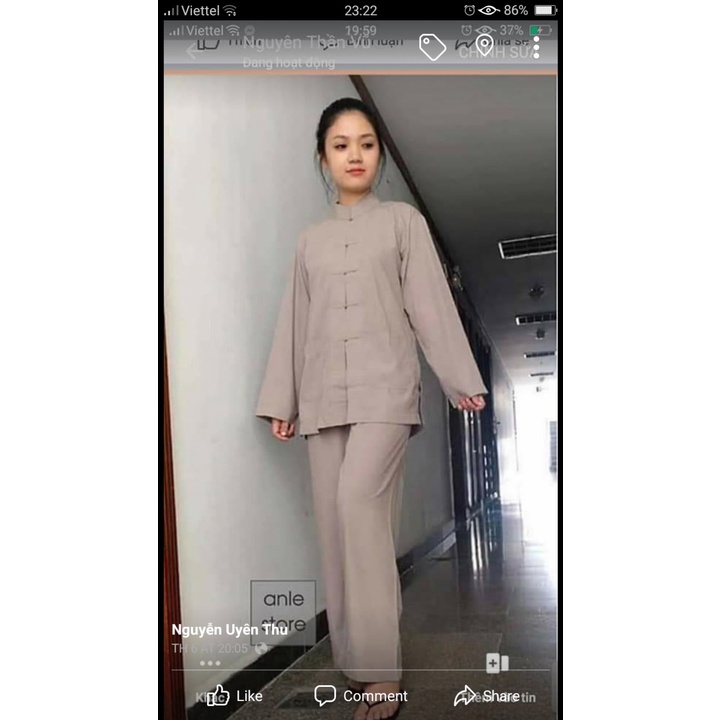Like this photo
This screenshot has width=720, height=720.
pos(234,695)
